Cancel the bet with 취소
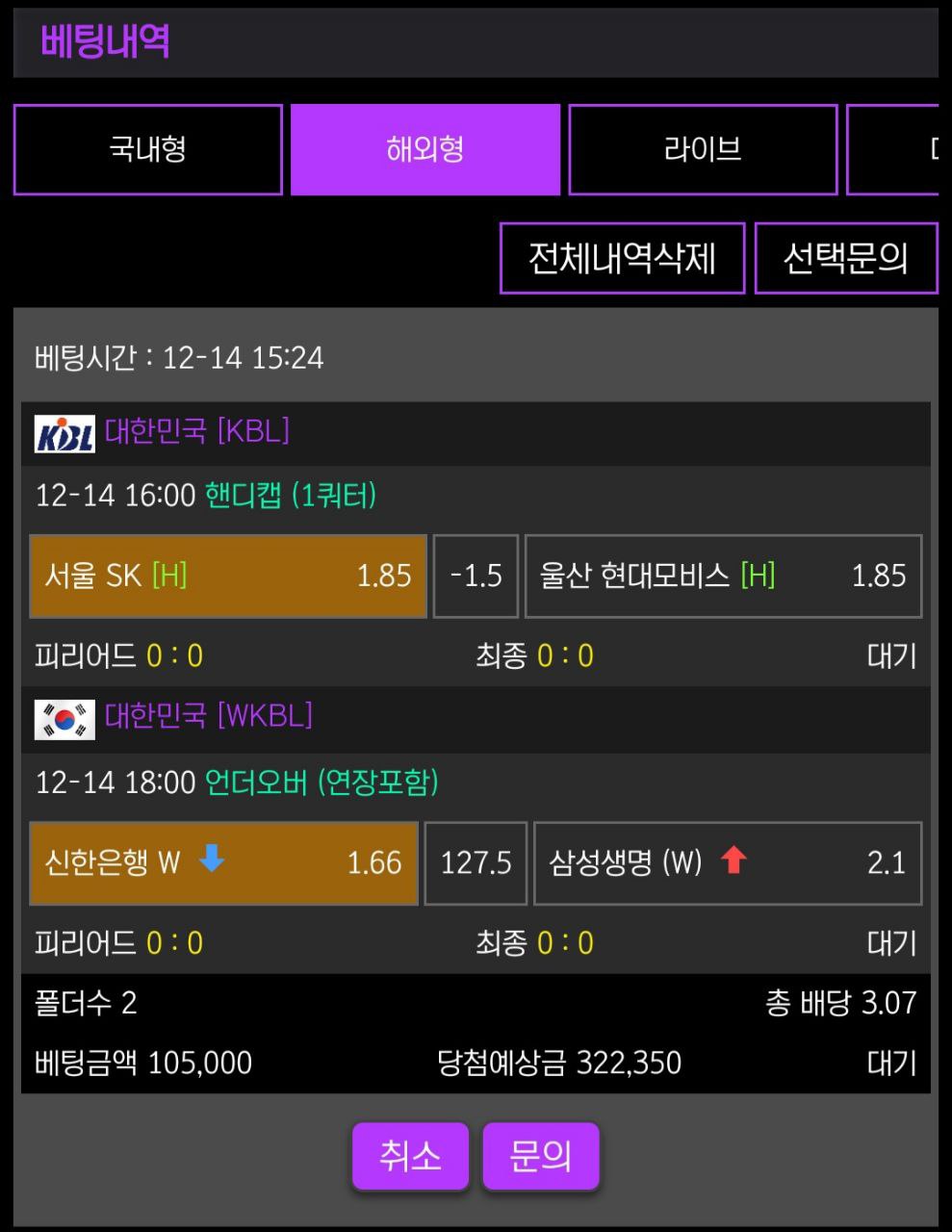Image resolution: width=952 pixels, height=1232 pixels. (x=410, y=1155)
